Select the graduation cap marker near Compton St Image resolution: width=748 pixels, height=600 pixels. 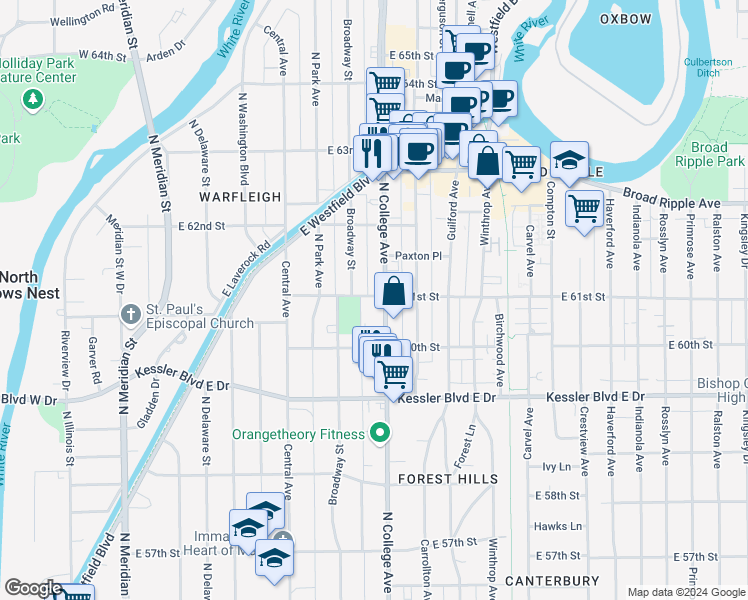(569, 160)
